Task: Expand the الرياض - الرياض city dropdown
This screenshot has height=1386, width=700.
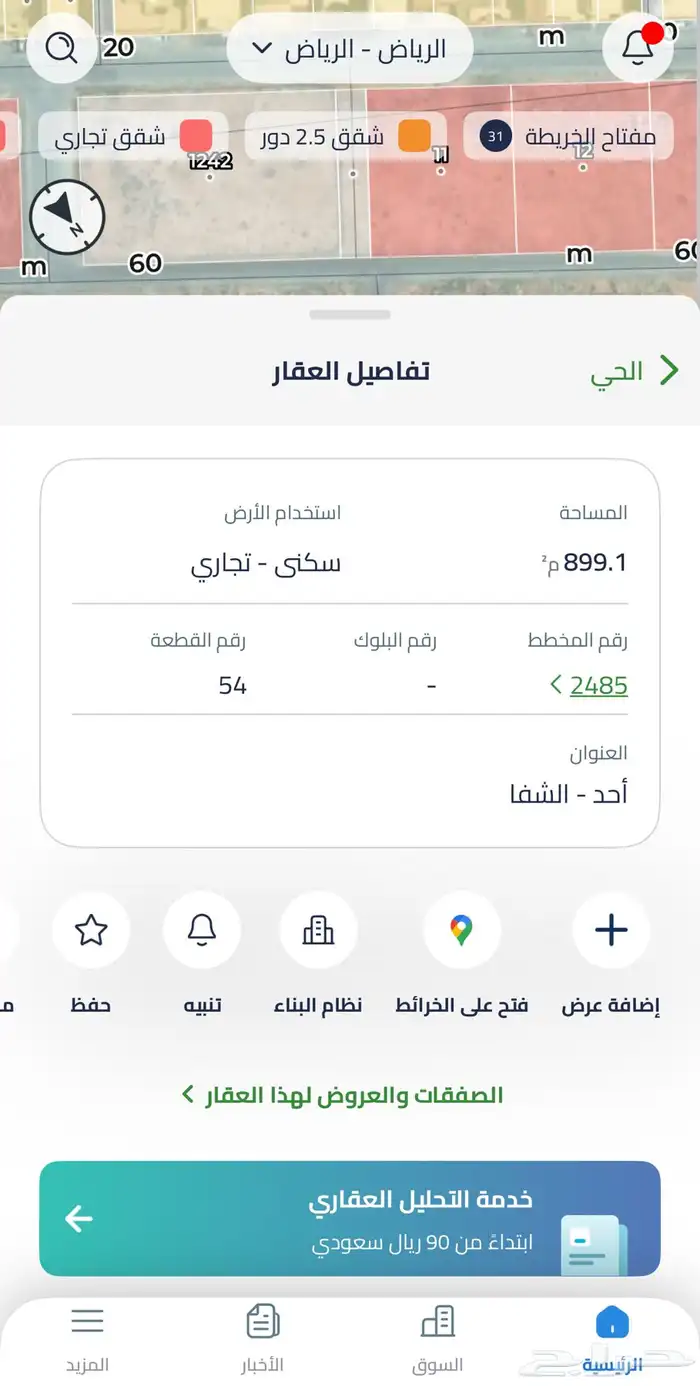Action: tap(349, 49)
